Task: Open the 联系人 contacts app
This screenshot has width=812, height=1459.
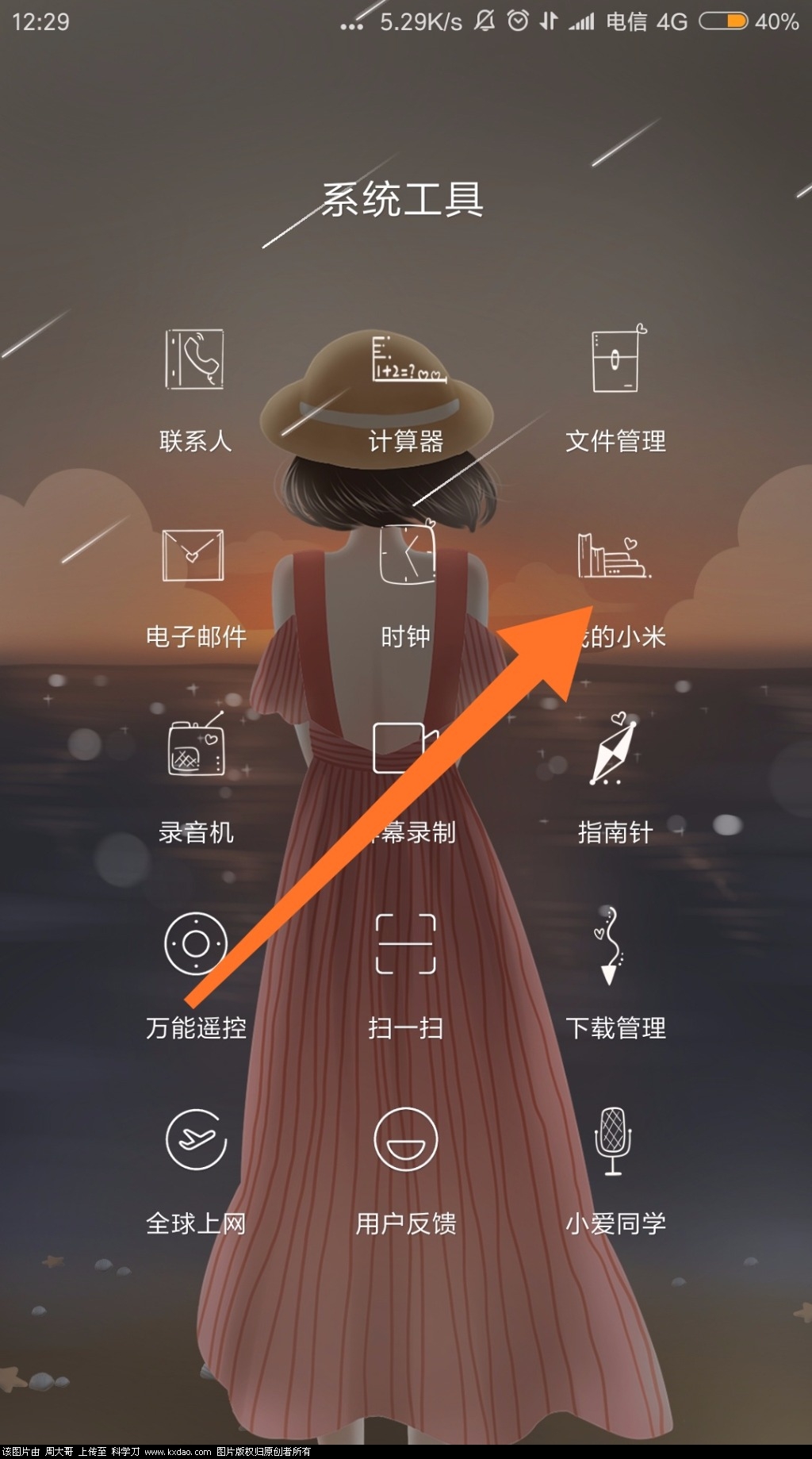Action: [x=195, y=361]
